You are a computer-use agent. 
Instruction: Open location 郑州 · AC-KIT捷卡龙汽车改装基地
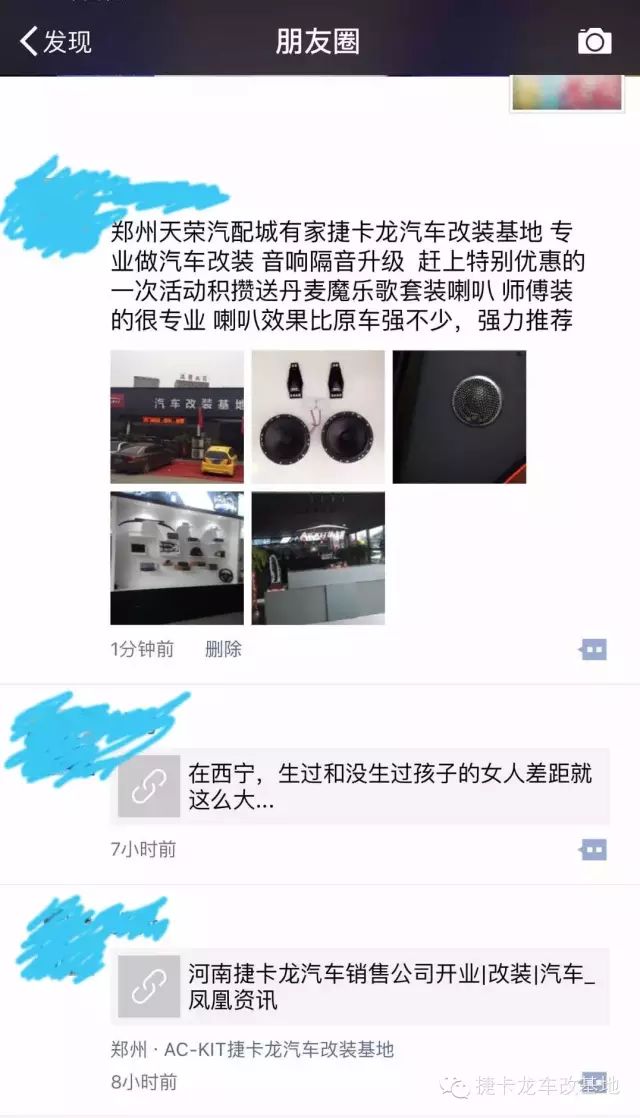point(252,1049)
